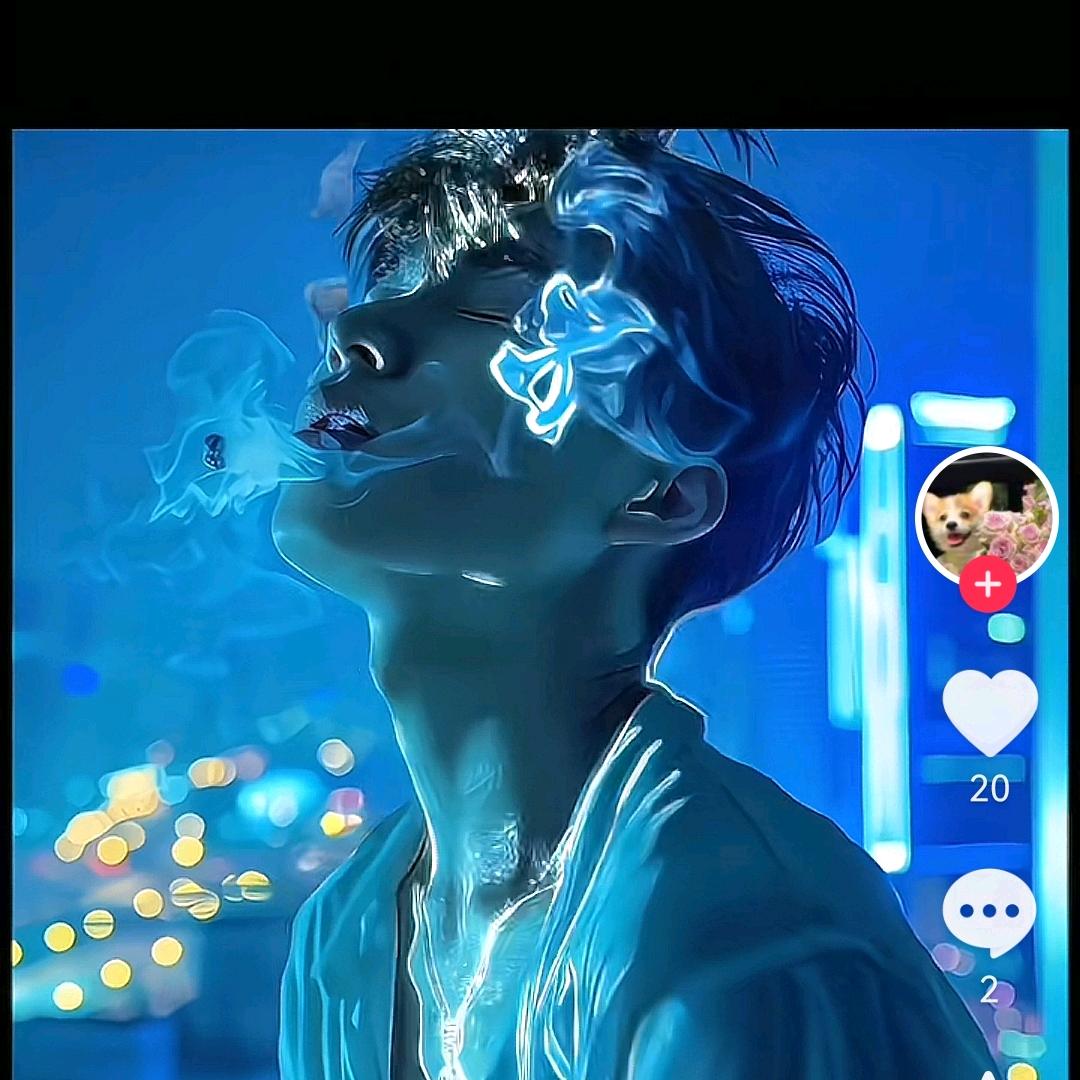
Task: Open the comments speech bubble
Action: 989,912
